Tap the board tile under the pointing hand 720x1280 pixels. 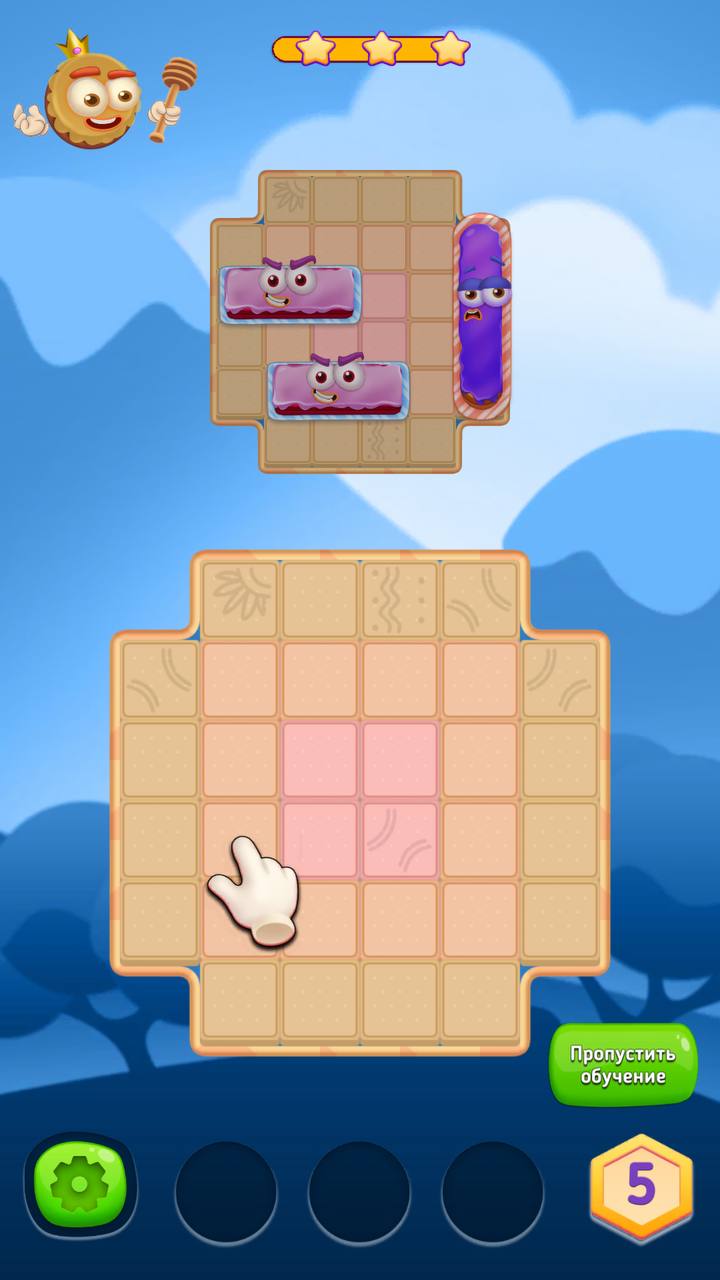point(240,840)
